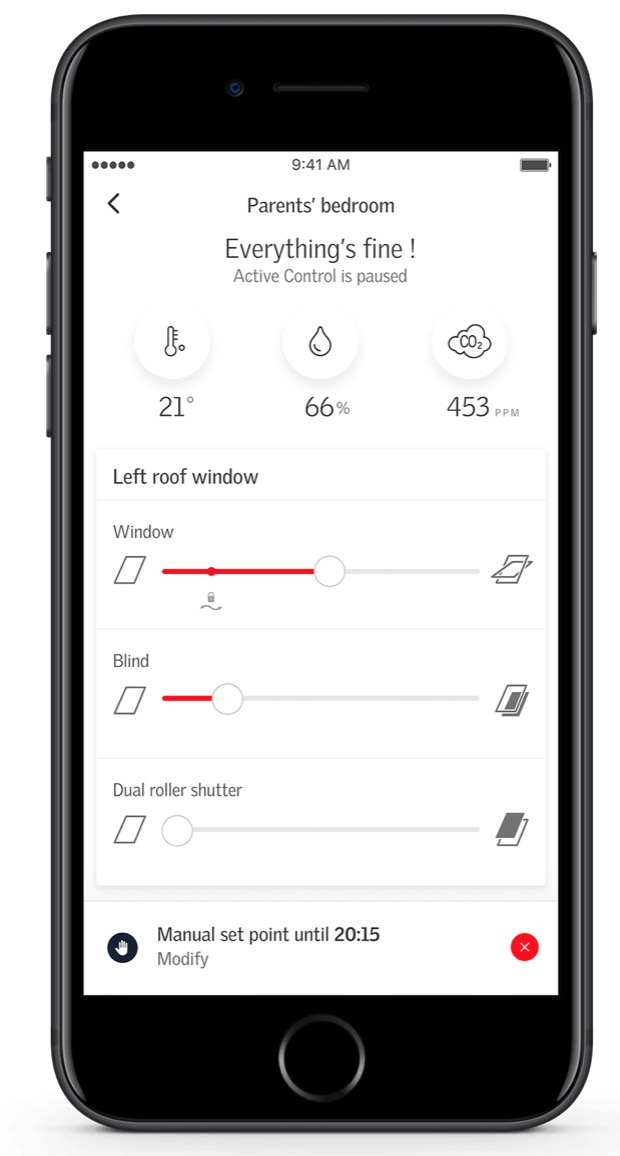Go back from Parents' bedroom
Image resolution: width=620 pixels, height=1156 pixels.
point(113,204)
